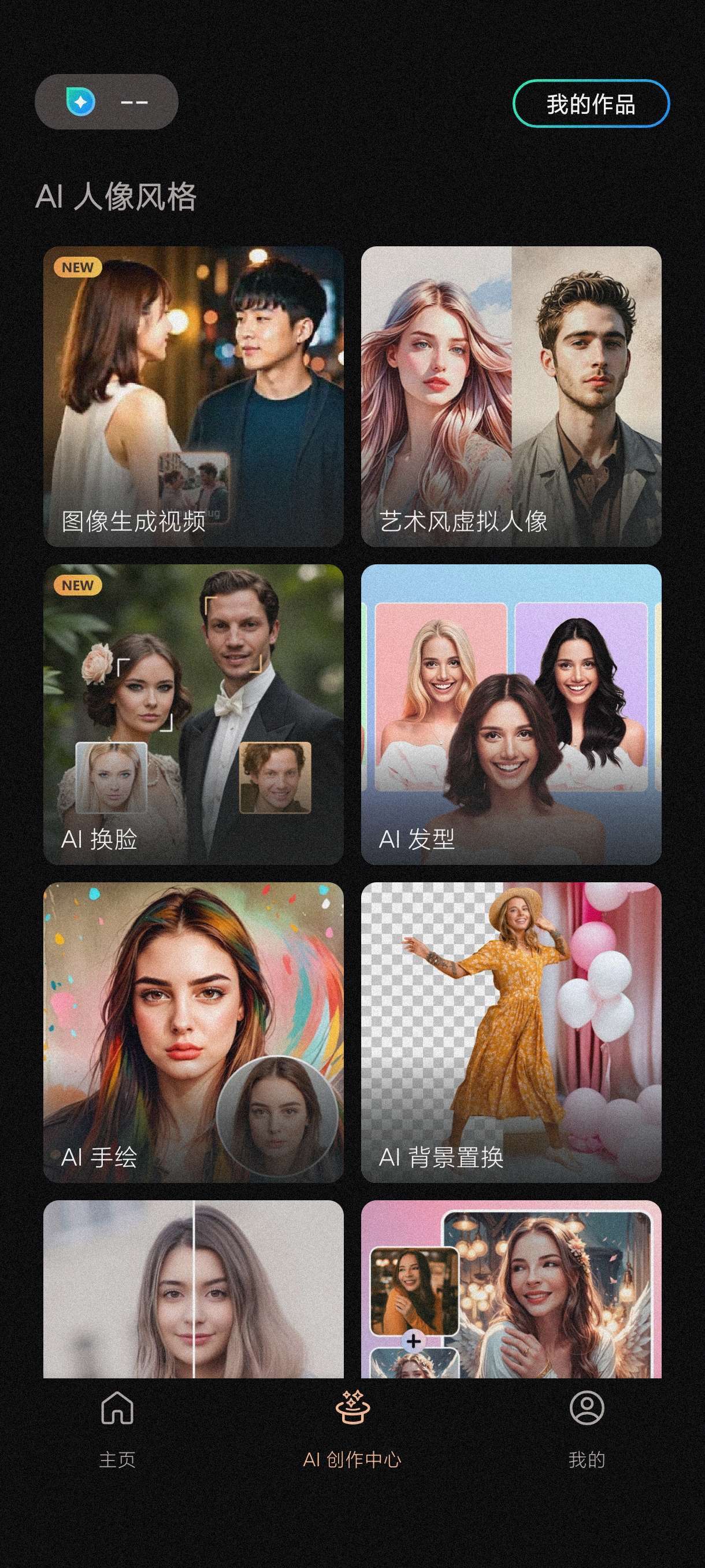Open the credits balance pill
This screenshot has width=705, height=1568.
pyautogui.click(x=106, y=102)
